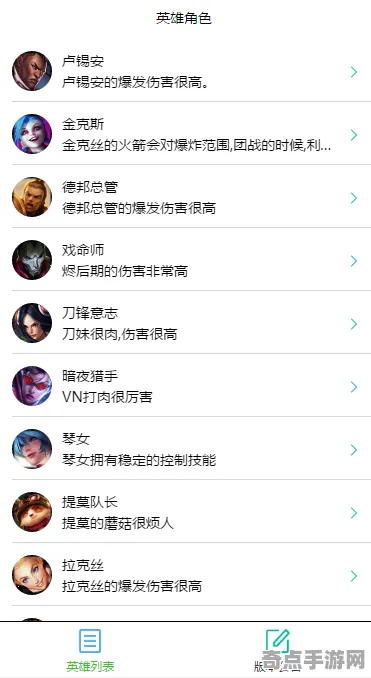The width and height of the screenshot is (371, 678).
Task: Switch to the 英雄列表 tab
Action: (x=90, y=650)
